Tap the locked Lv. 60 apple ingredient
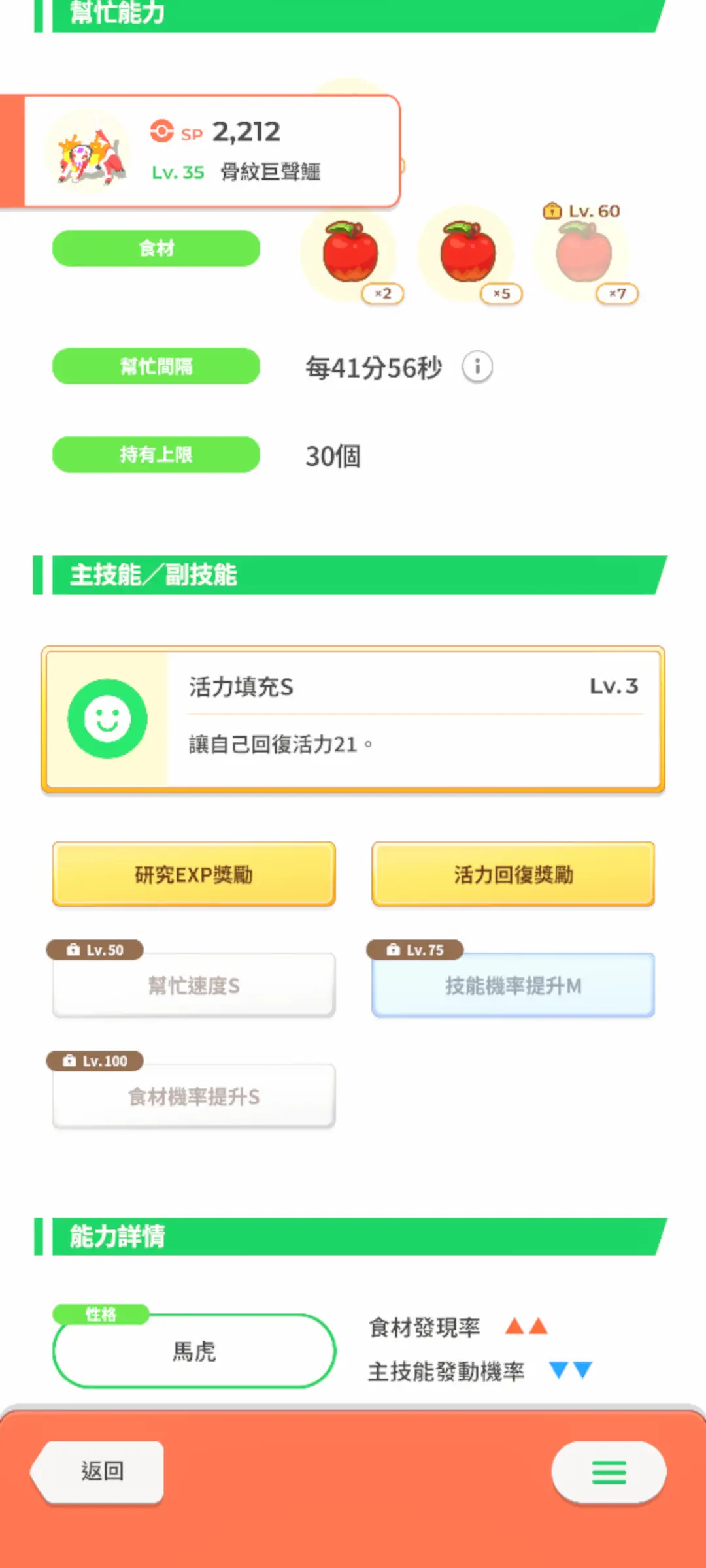706x1568 pixels. 584,253
